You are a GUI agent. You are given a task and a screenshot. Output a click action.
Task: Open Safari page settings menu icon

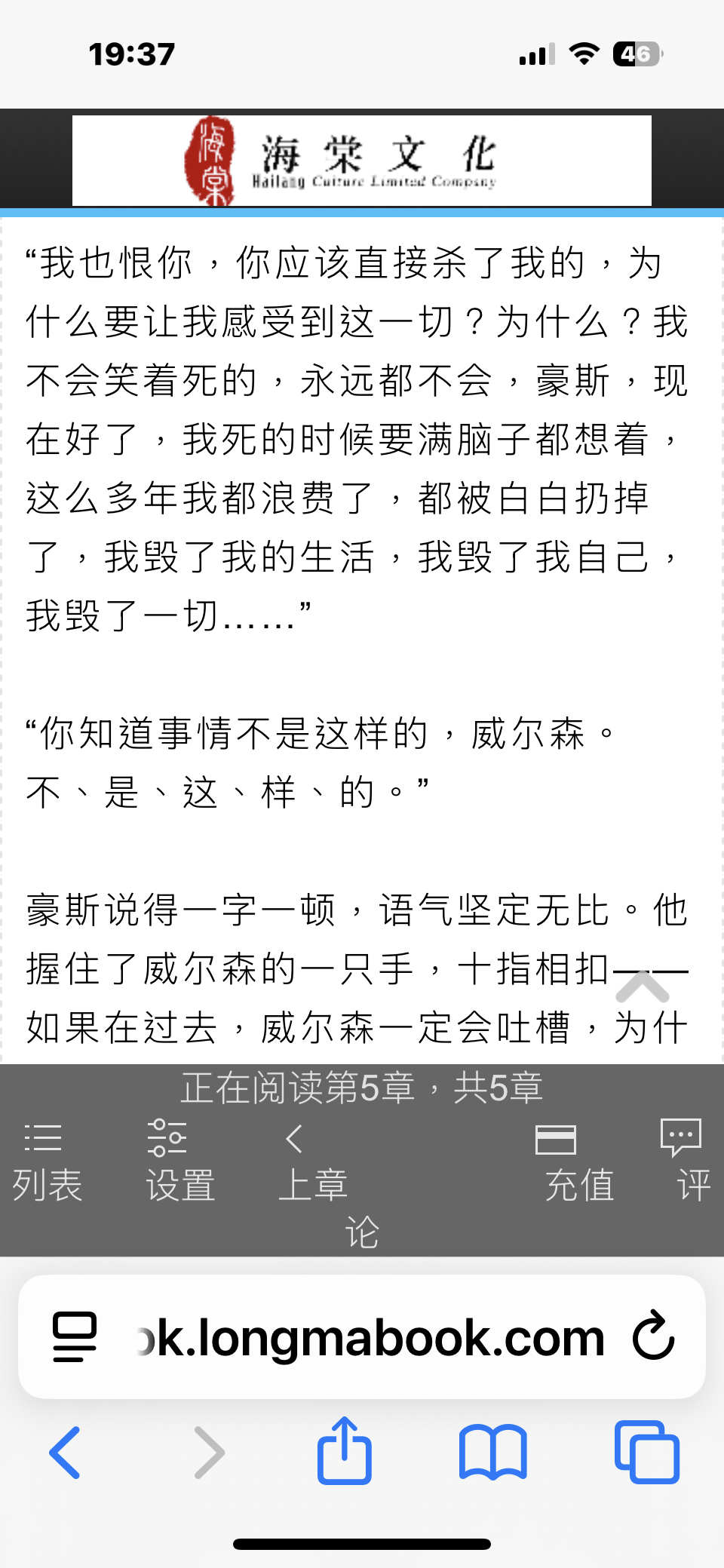click(75, 1337)
